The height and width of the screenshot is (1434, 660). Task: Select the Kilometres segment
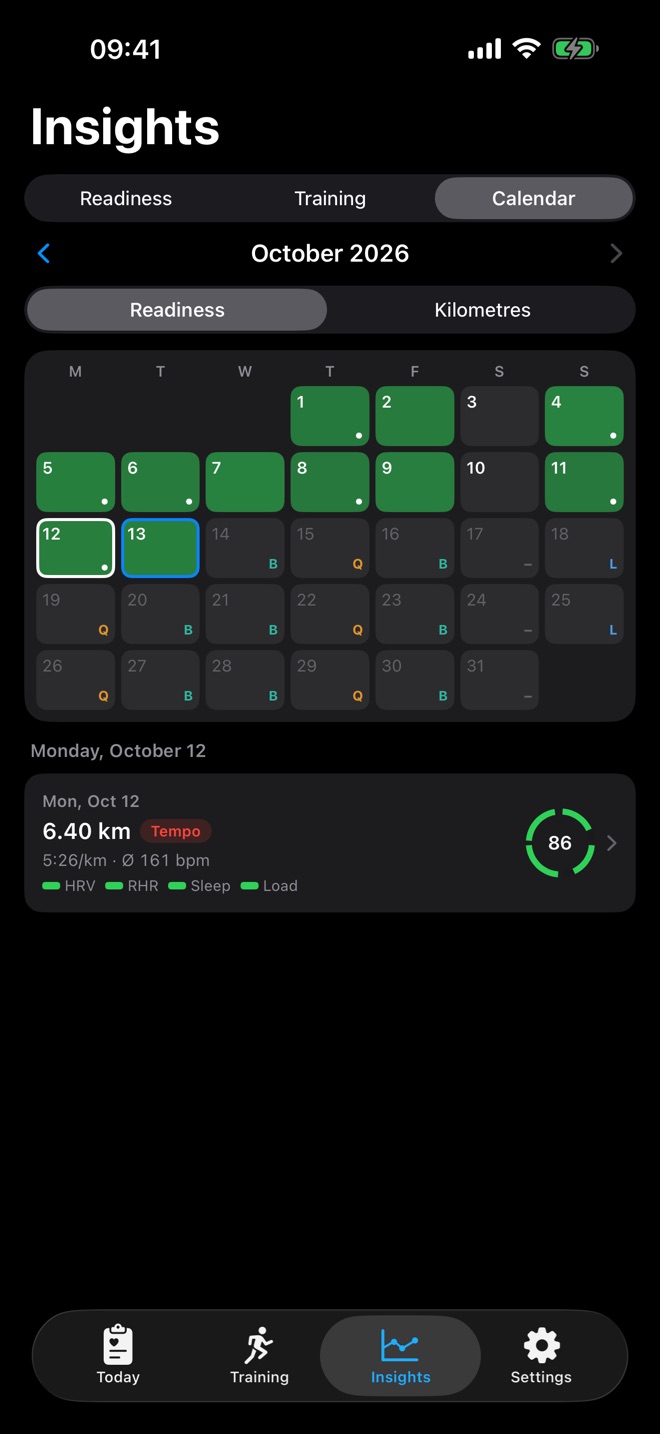pyautogui.click(x=482, y=310)
